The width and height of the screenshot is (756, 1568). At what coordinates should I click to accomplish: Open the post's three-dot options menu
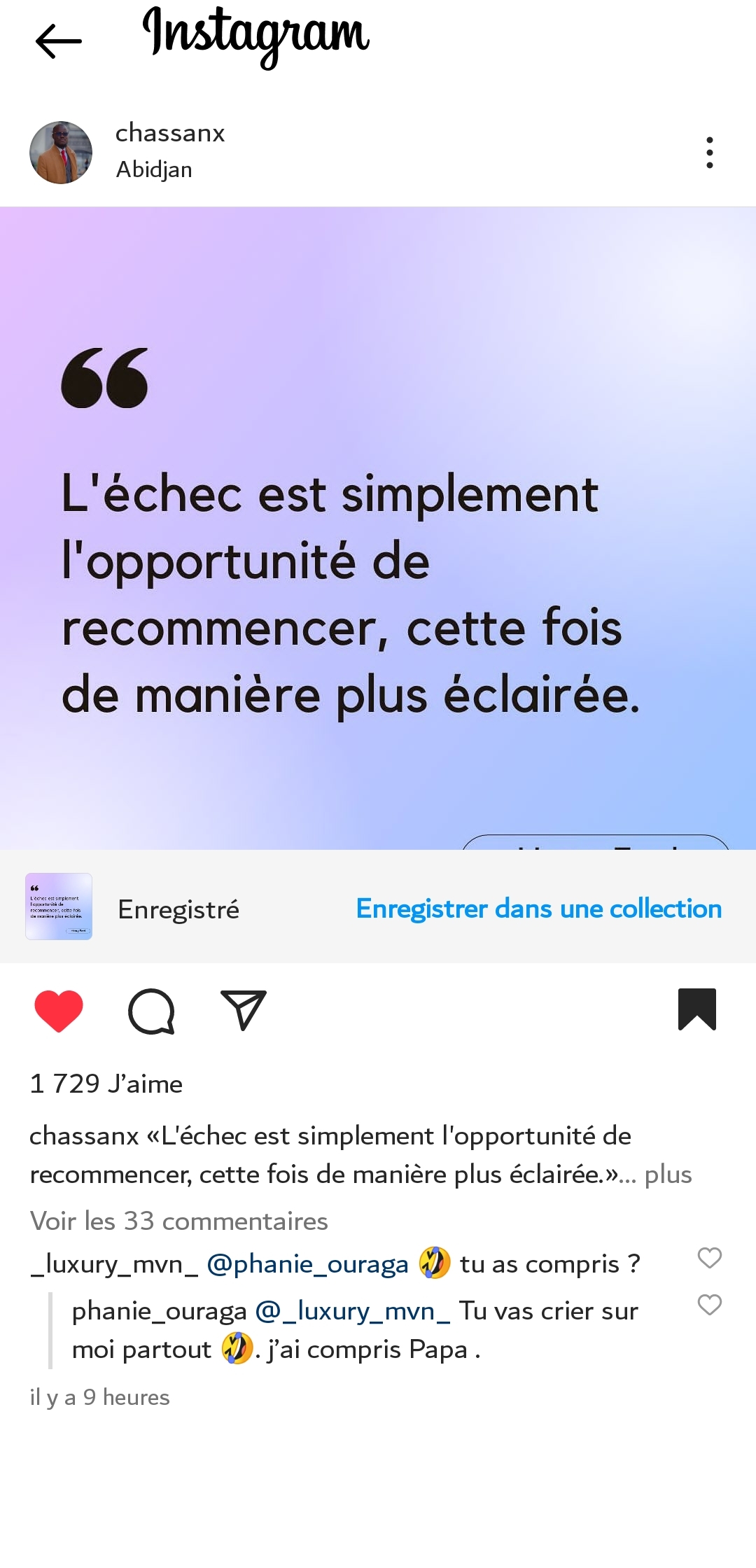point(709,153)
